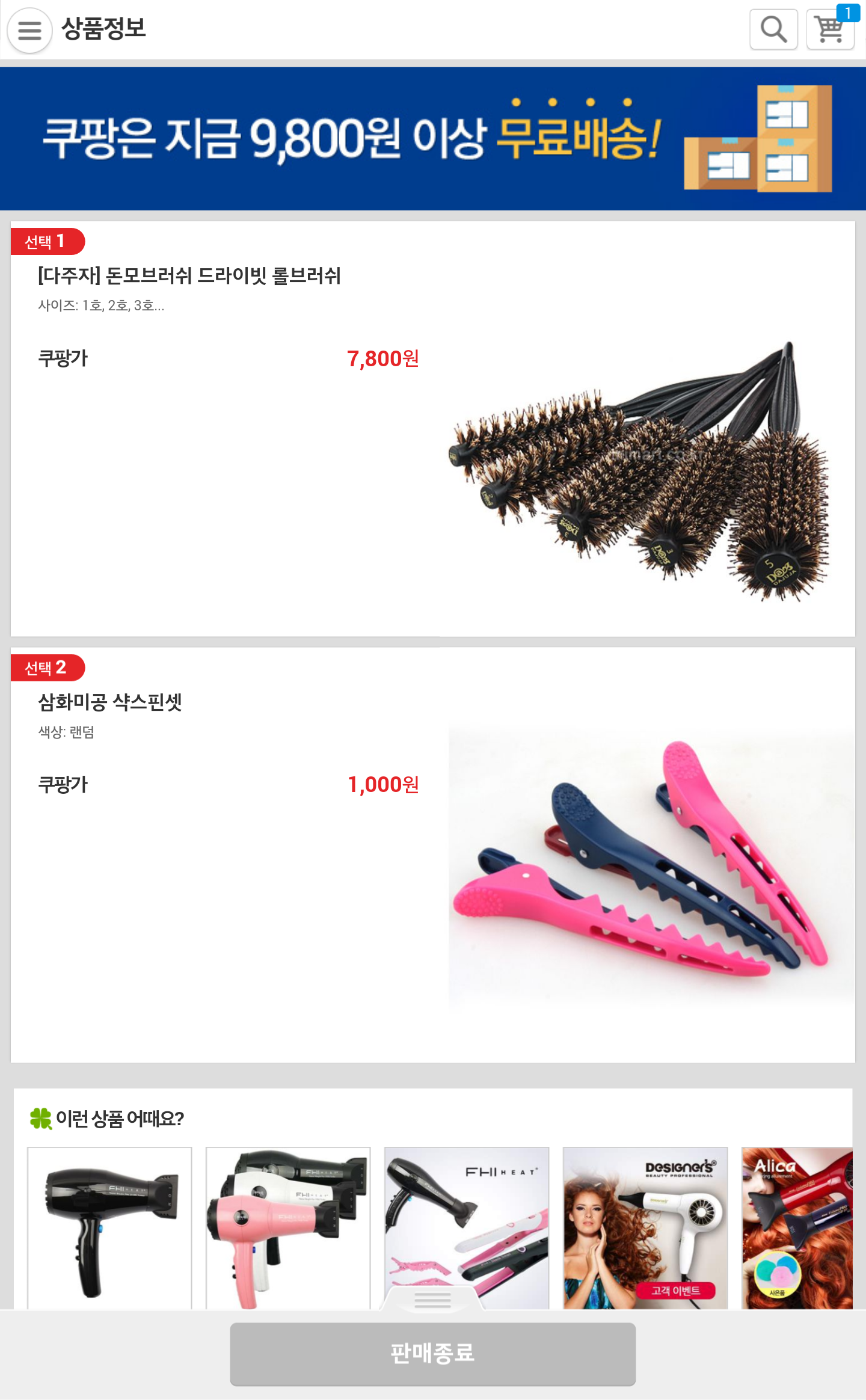The height and width of the screenshot is (1400, 866).
Task: Open the hamburger drawer menu
Action: tap(29, 30)
